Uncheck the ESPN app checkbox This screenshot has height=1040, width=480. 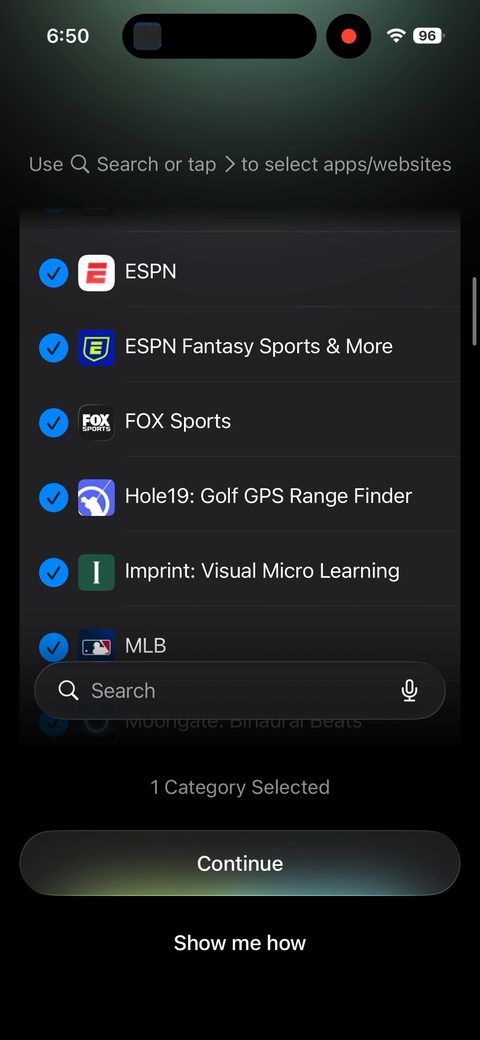54,273
